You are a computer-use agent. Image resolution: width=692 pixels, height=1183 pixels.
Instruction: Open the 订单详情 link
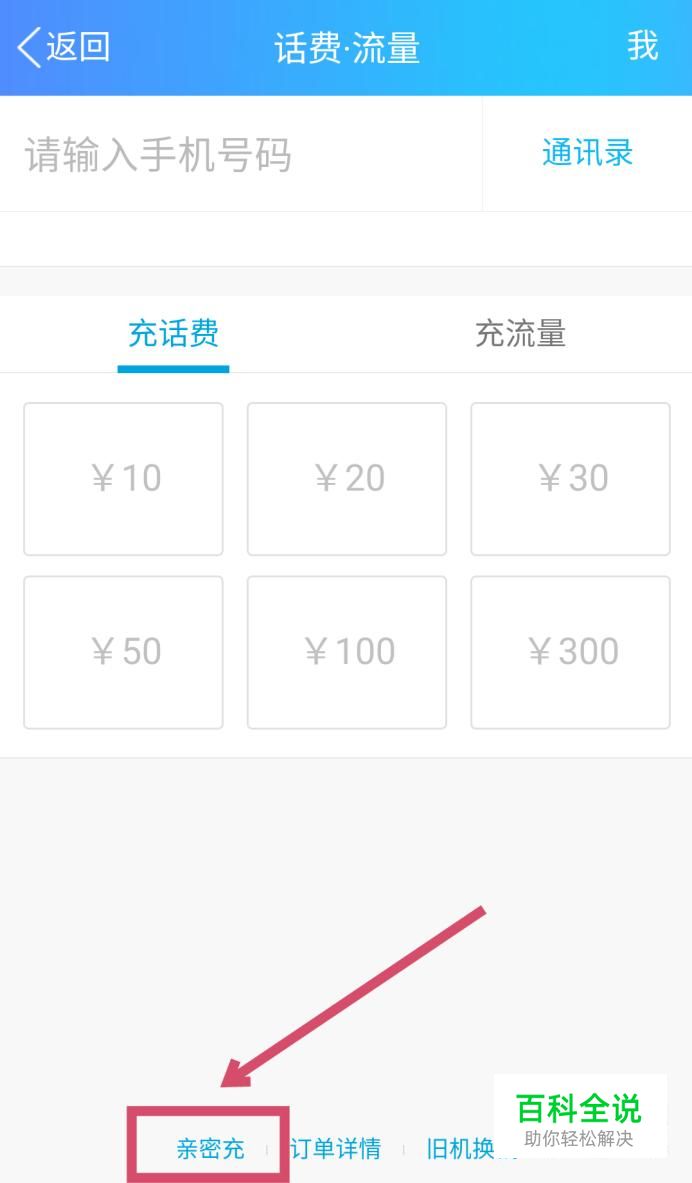pos(336,1149)
